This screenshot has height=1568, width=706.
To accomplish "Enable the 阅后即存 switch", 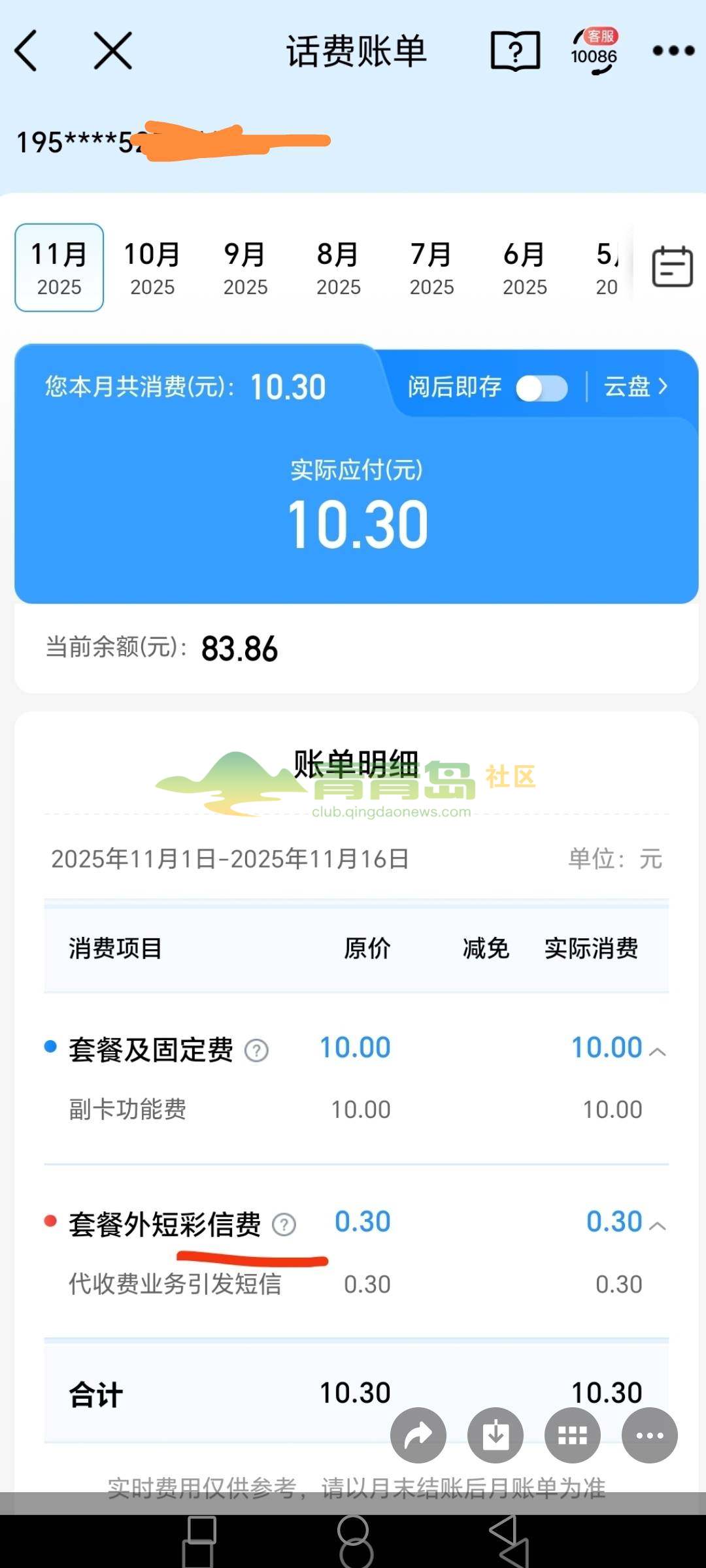I will 541,389.
